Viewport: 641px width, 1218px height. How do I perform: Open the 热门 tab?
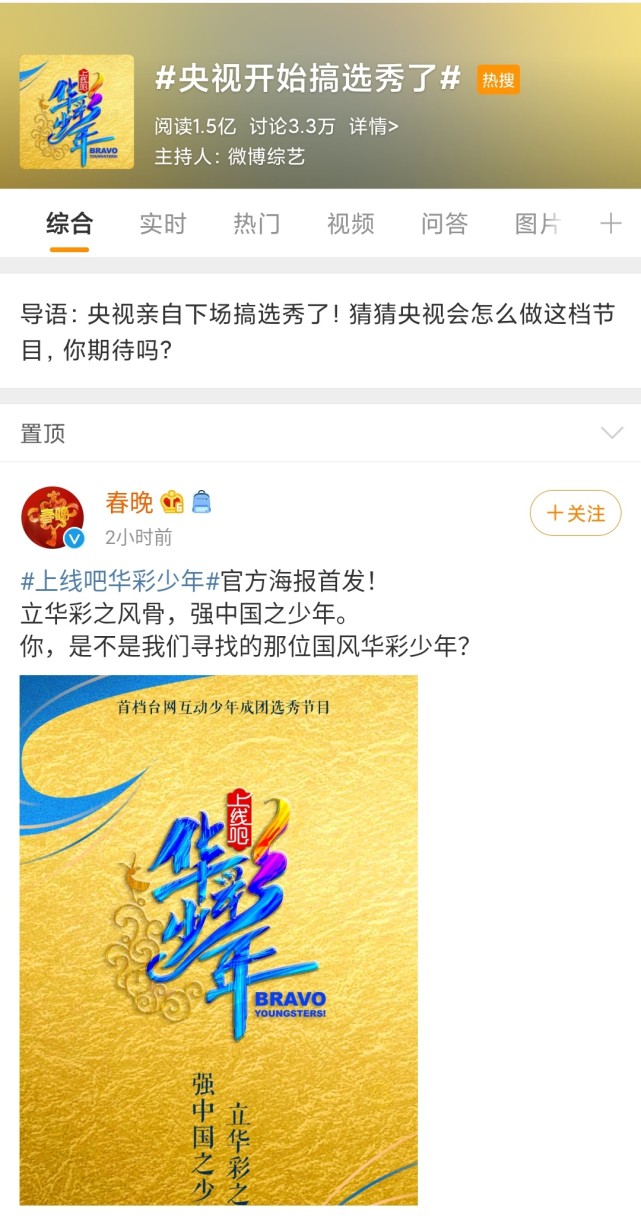point(256,223)
